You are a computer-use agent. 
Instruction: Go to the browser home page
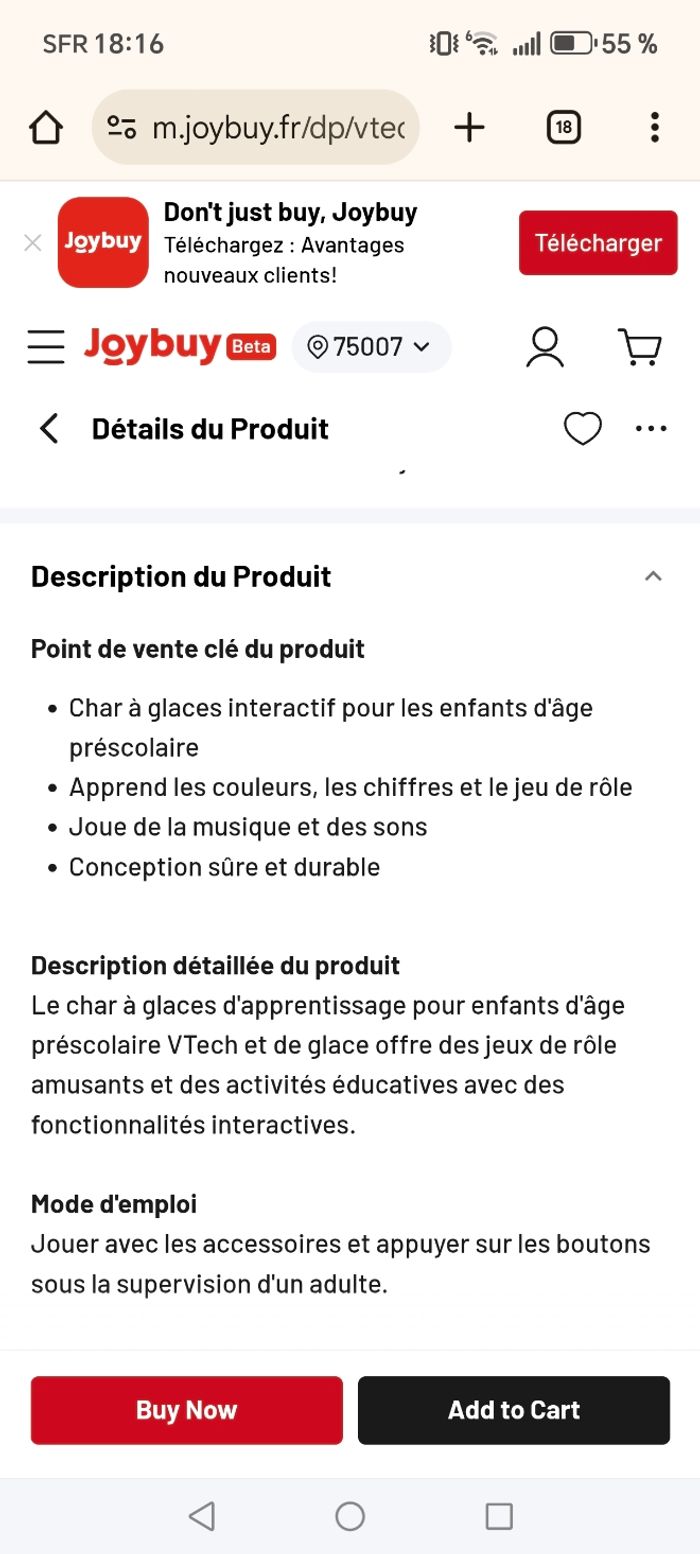[46, 128]
